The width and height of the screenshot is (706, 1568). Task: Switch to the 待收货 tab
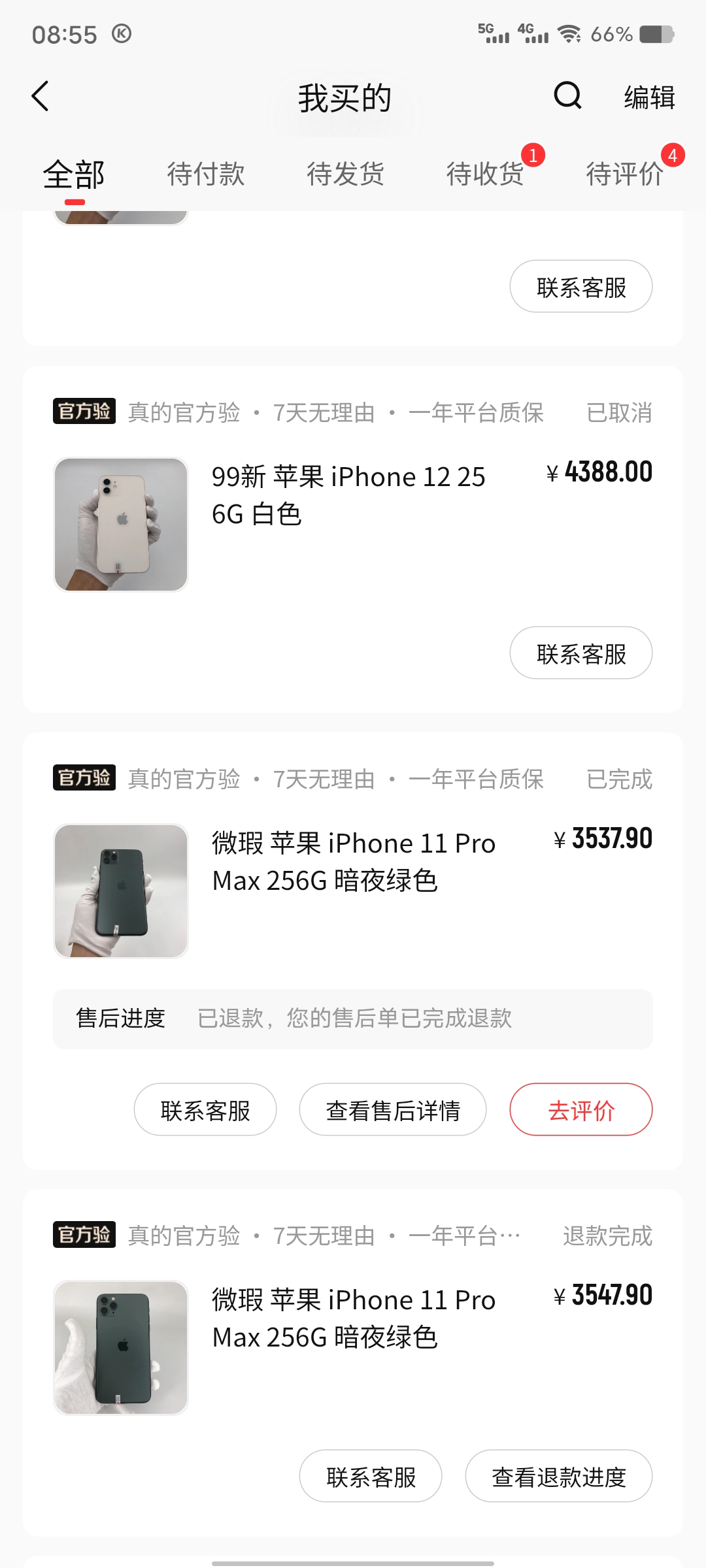485,174
